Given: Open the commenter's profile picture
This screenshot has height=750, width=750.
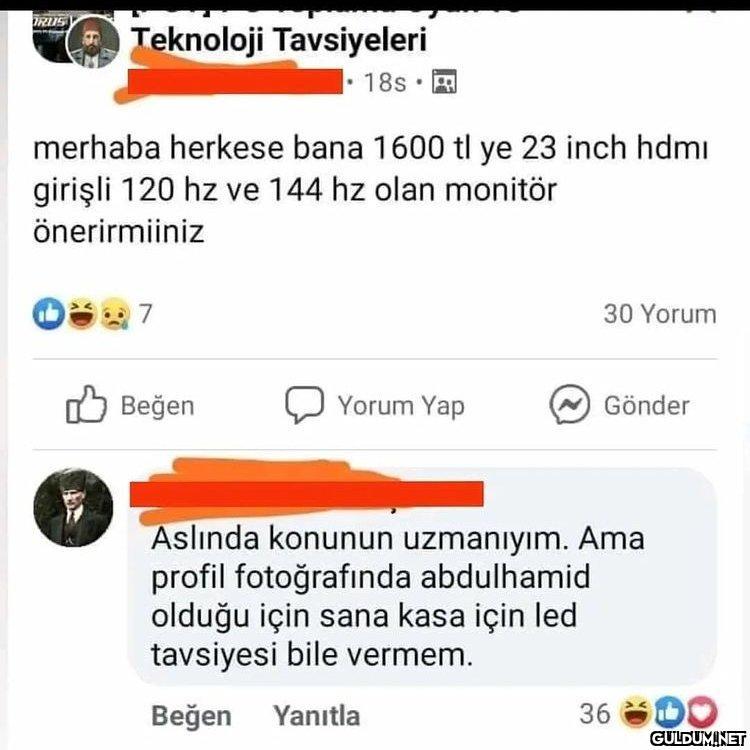Looking at the screenshot, I should [73, 507].
